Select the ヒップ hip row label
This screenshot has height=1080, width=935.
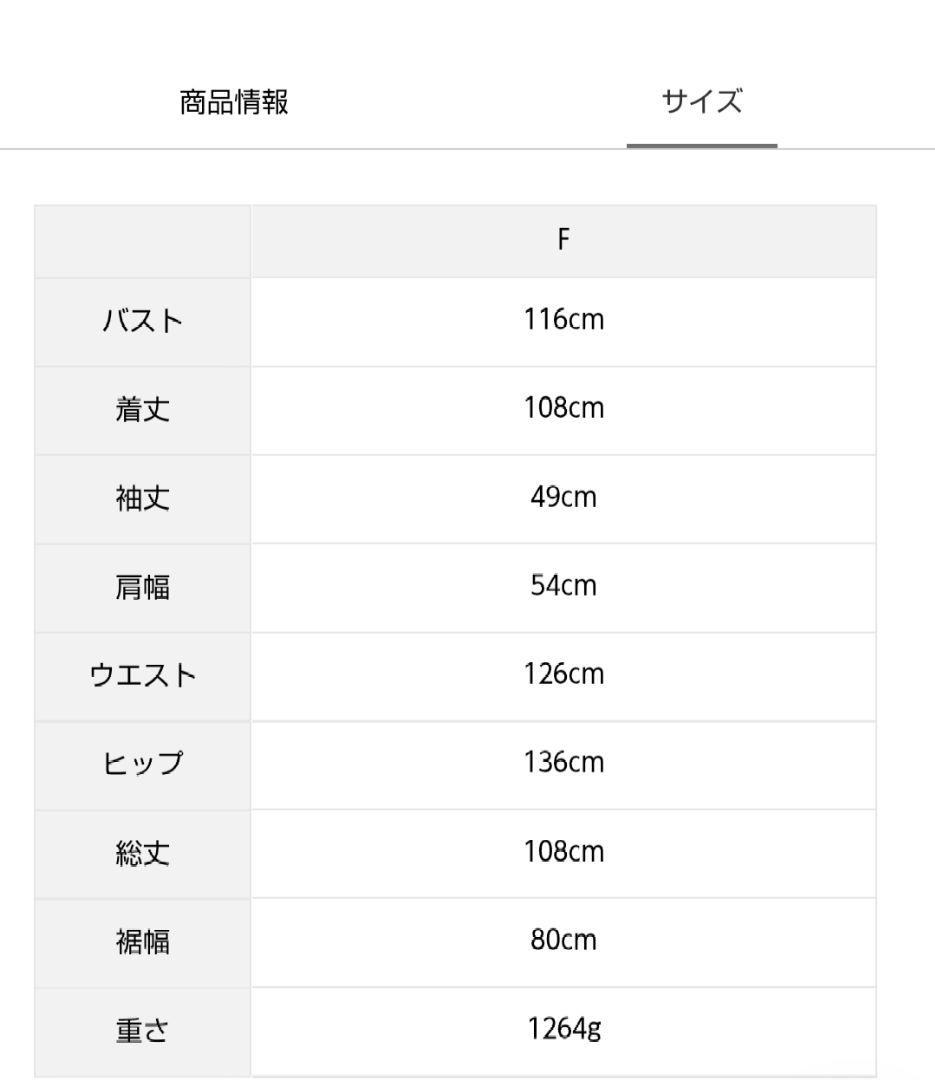(x=141, y=763)
